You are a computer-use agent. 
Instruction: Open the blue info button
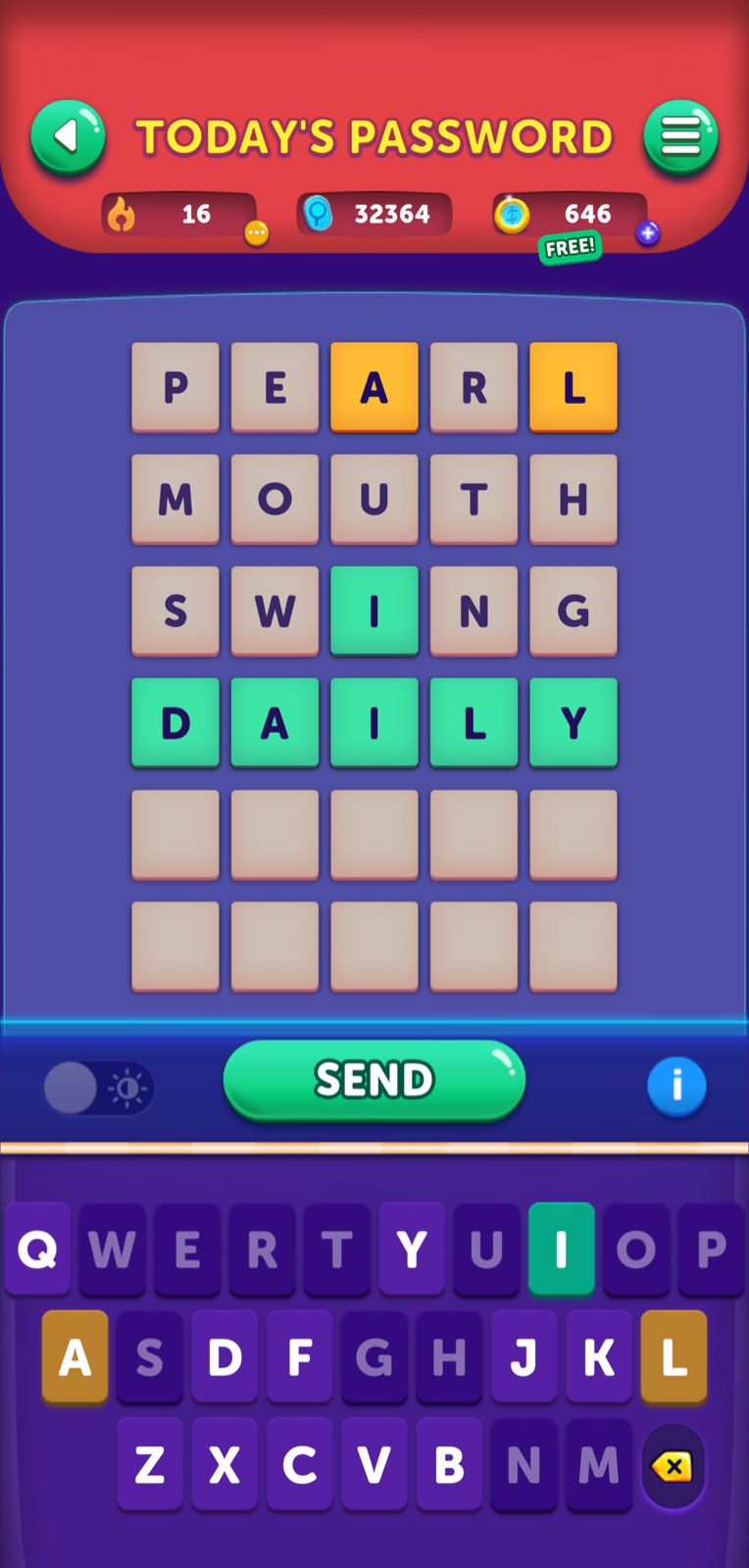(x=676, y=1086)
